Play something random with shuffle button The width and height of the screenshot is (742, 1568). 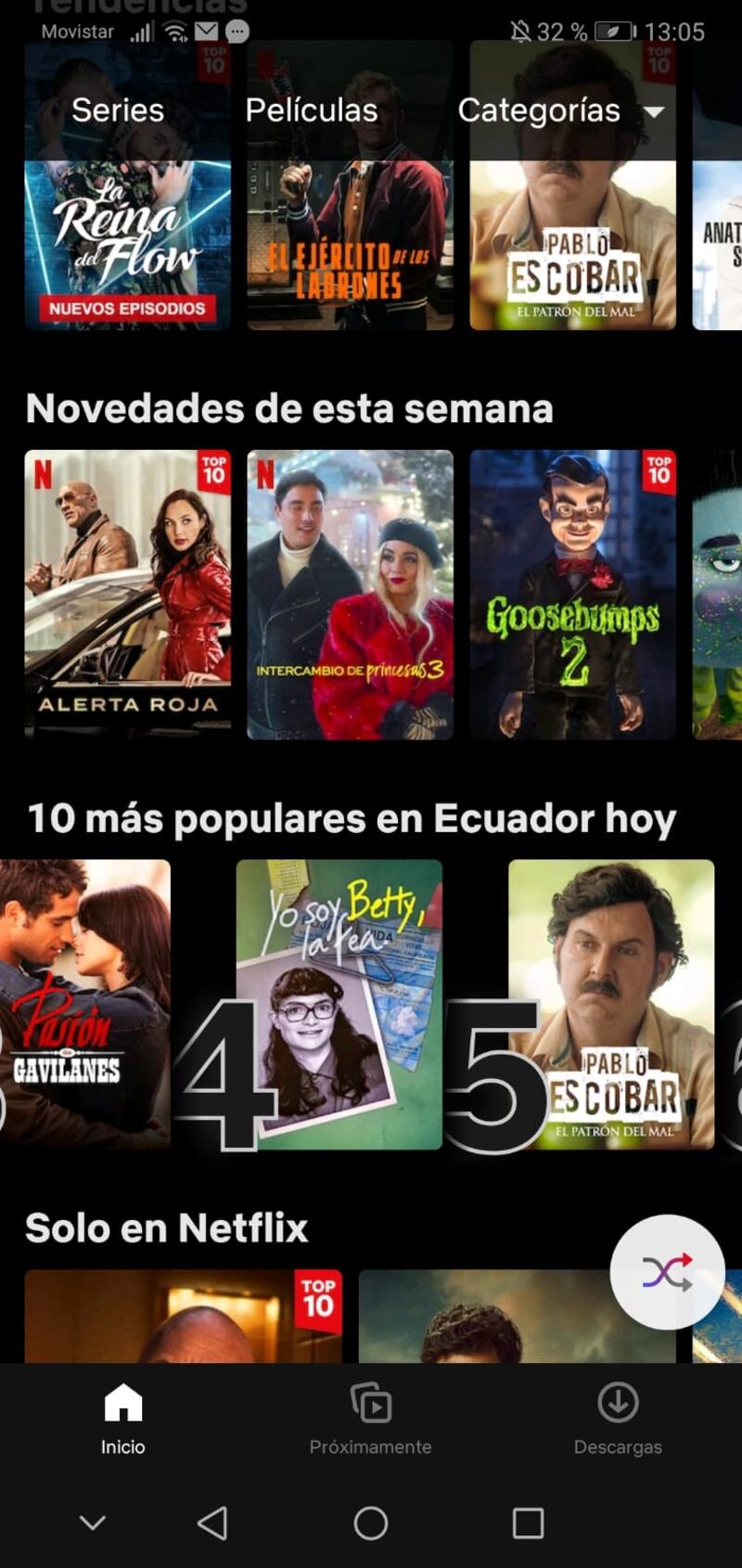point(667,1272)
